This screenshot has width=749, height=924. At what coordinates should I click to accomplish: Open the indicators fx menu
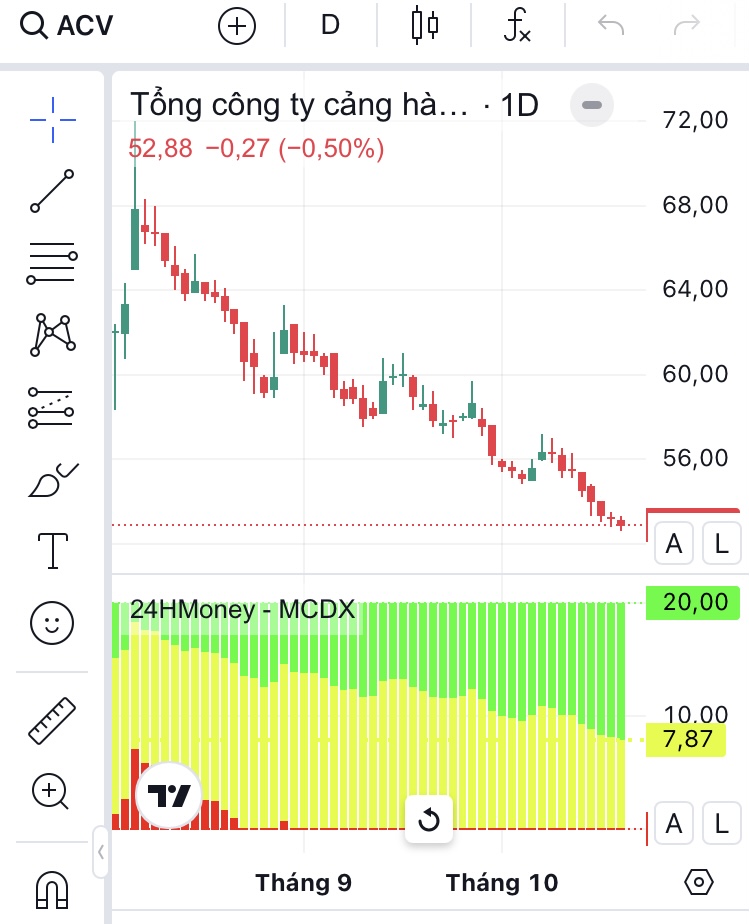pyautogui.click(x=517, y=25)
